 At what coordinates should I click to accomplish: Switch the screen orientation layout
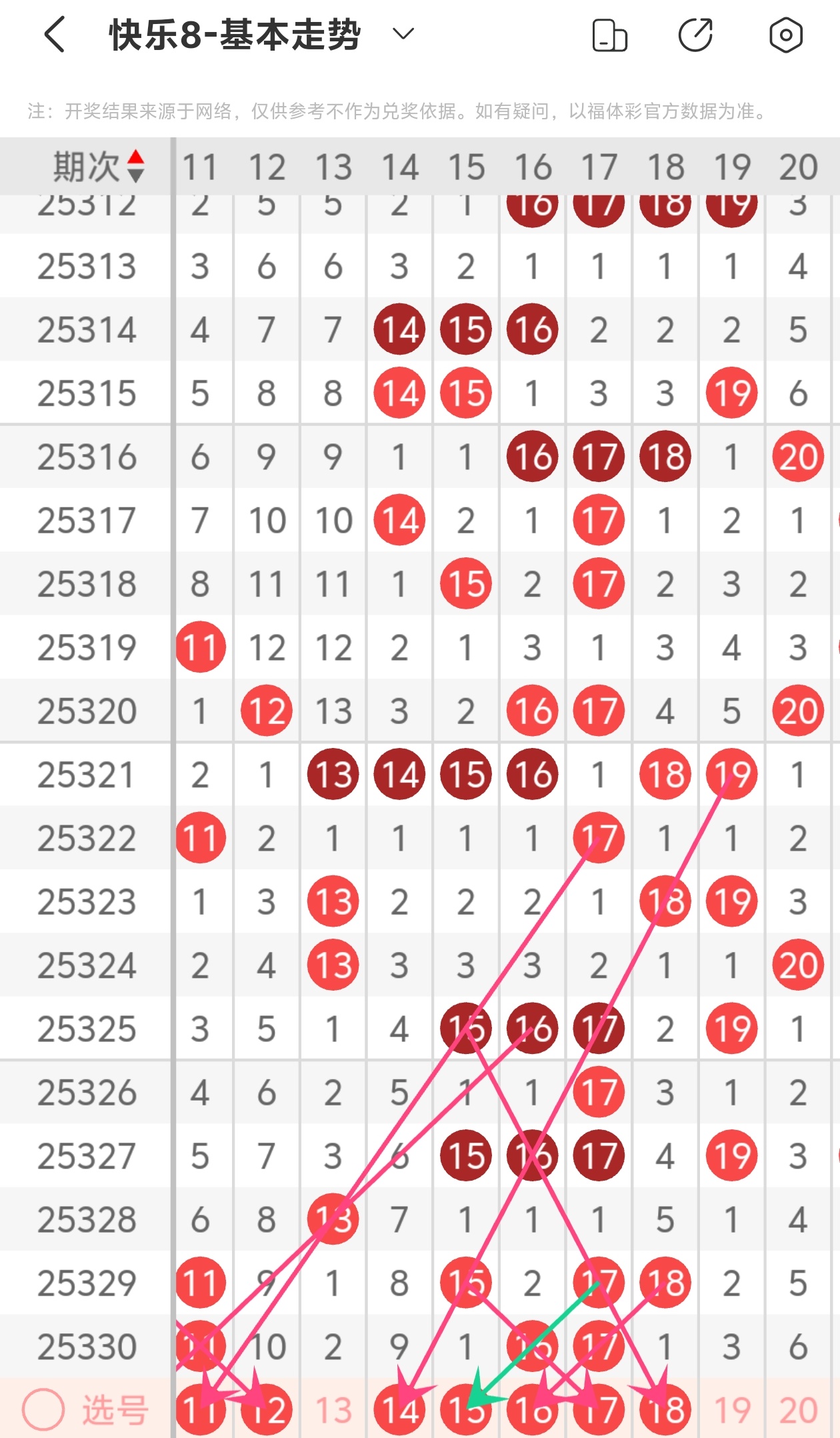tap(609, 35)
